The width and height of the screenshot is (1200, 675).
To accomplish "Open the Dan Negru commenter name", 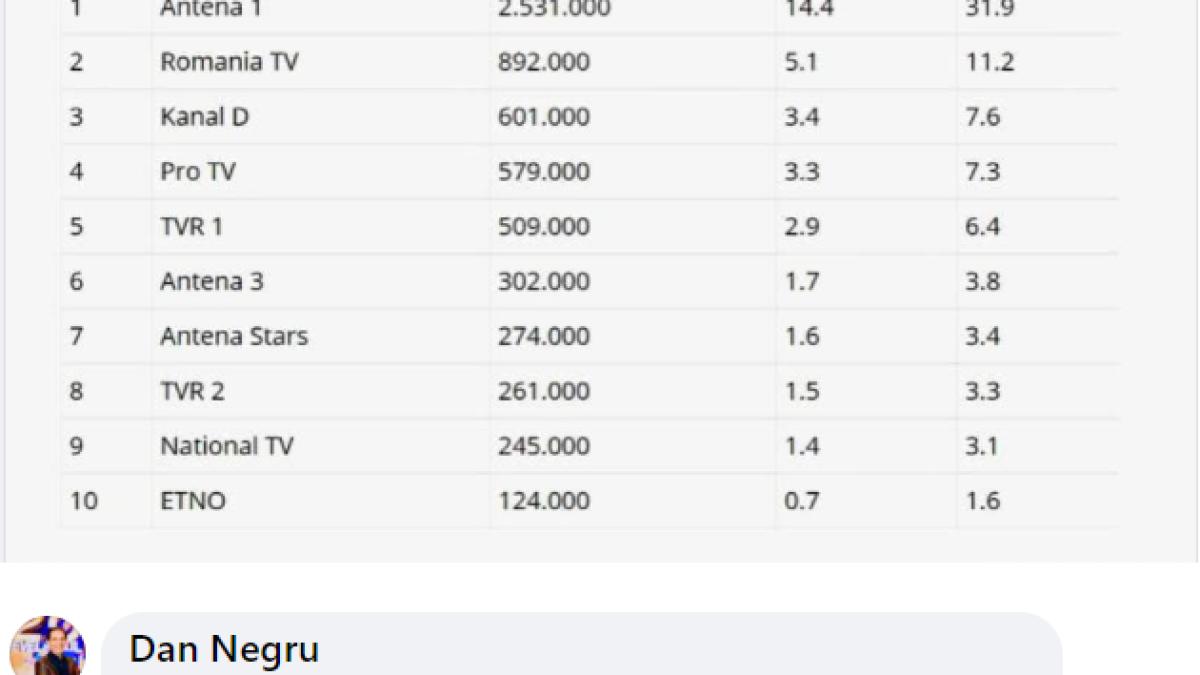I will [x=224, y=650].
